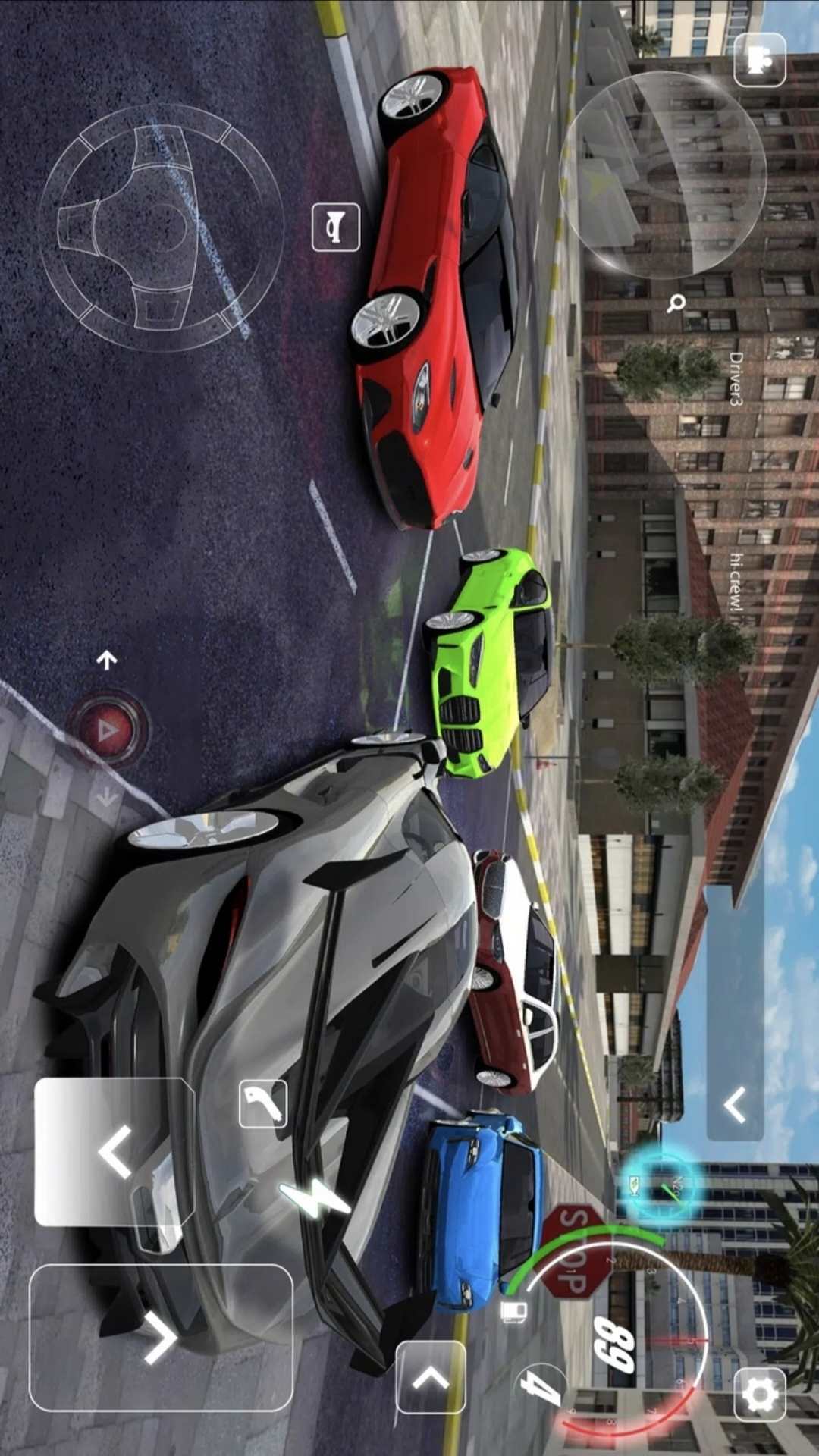Honk the horn button

point(335,227)
